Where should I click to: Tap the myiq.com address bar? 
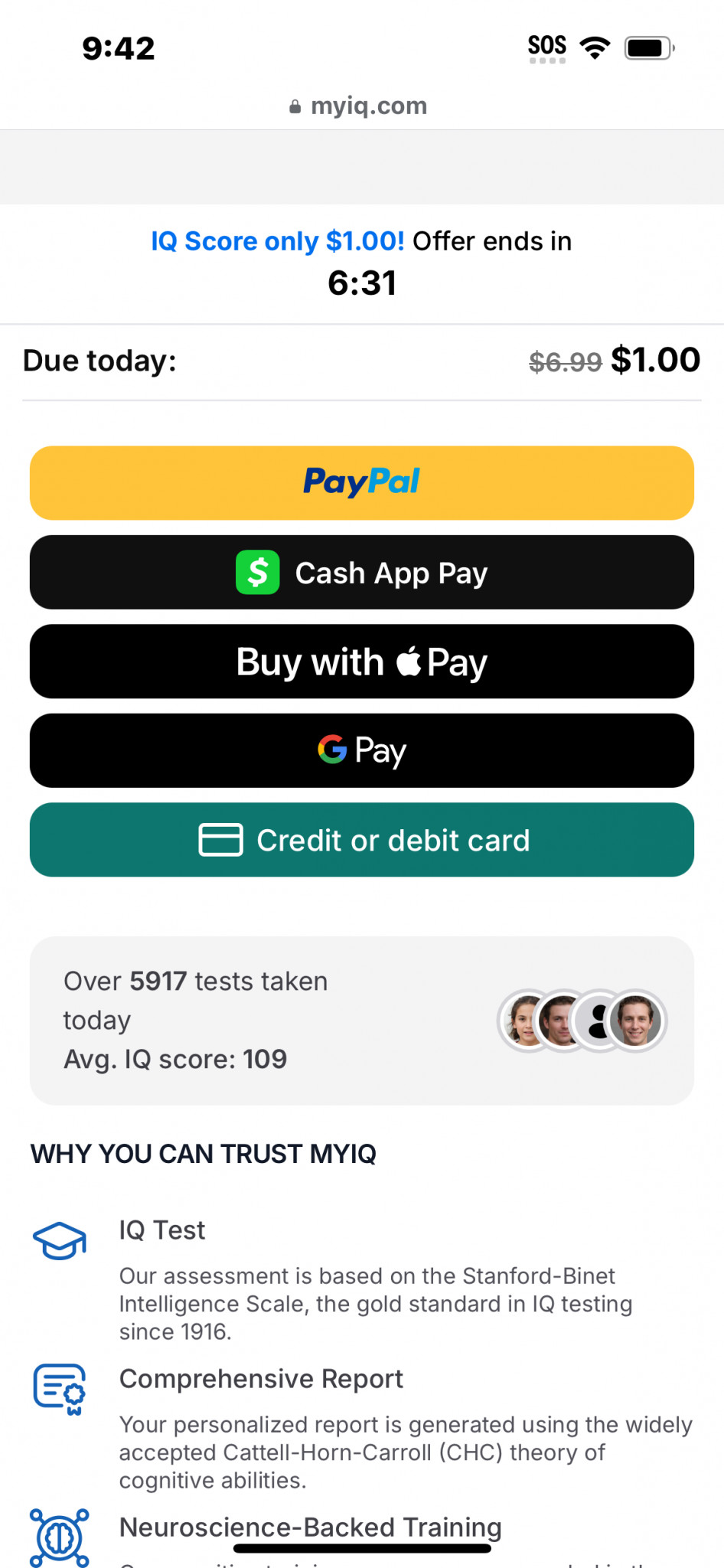(x=360, y=106)
